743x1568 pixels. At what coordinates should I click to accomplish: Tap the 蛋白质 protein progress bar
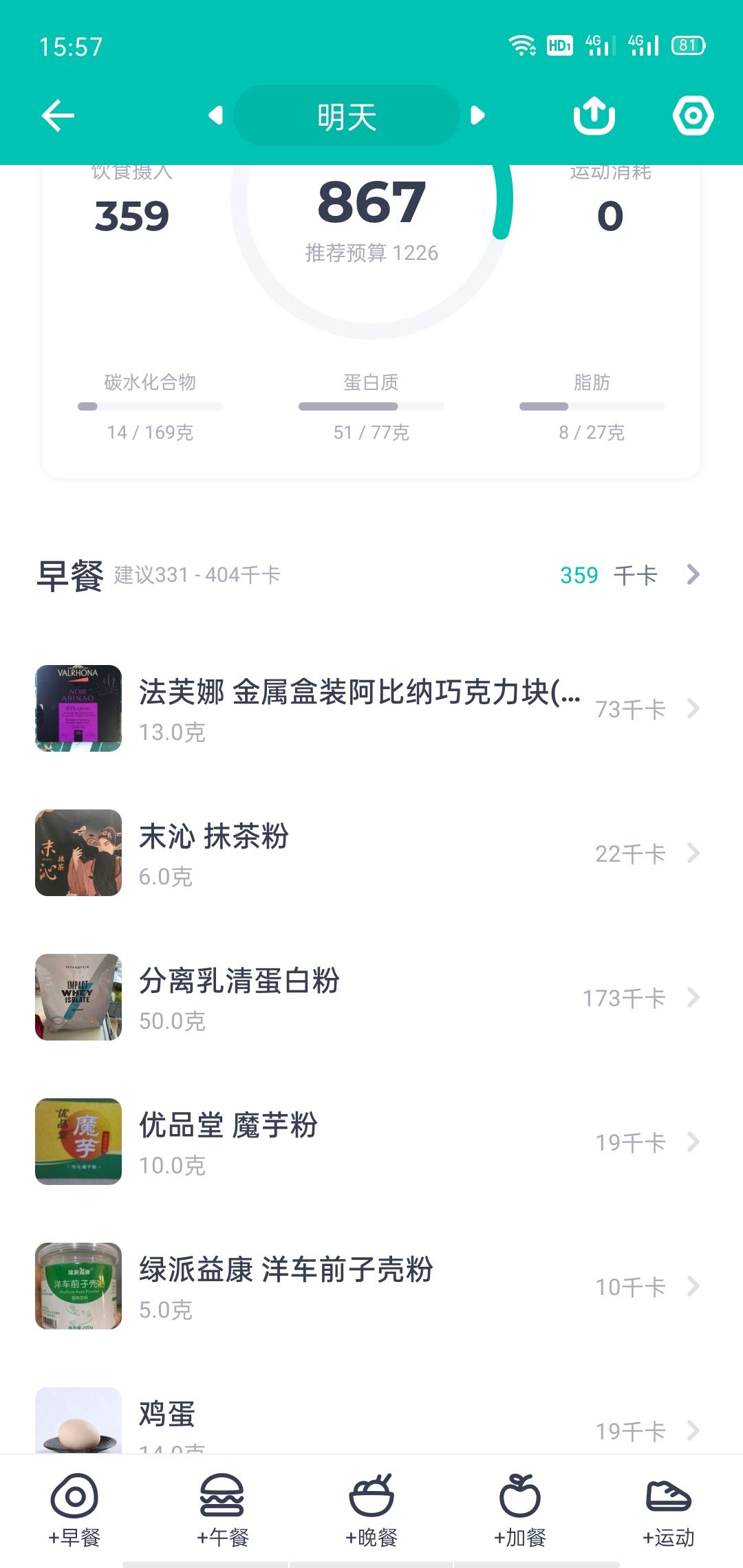371,406
